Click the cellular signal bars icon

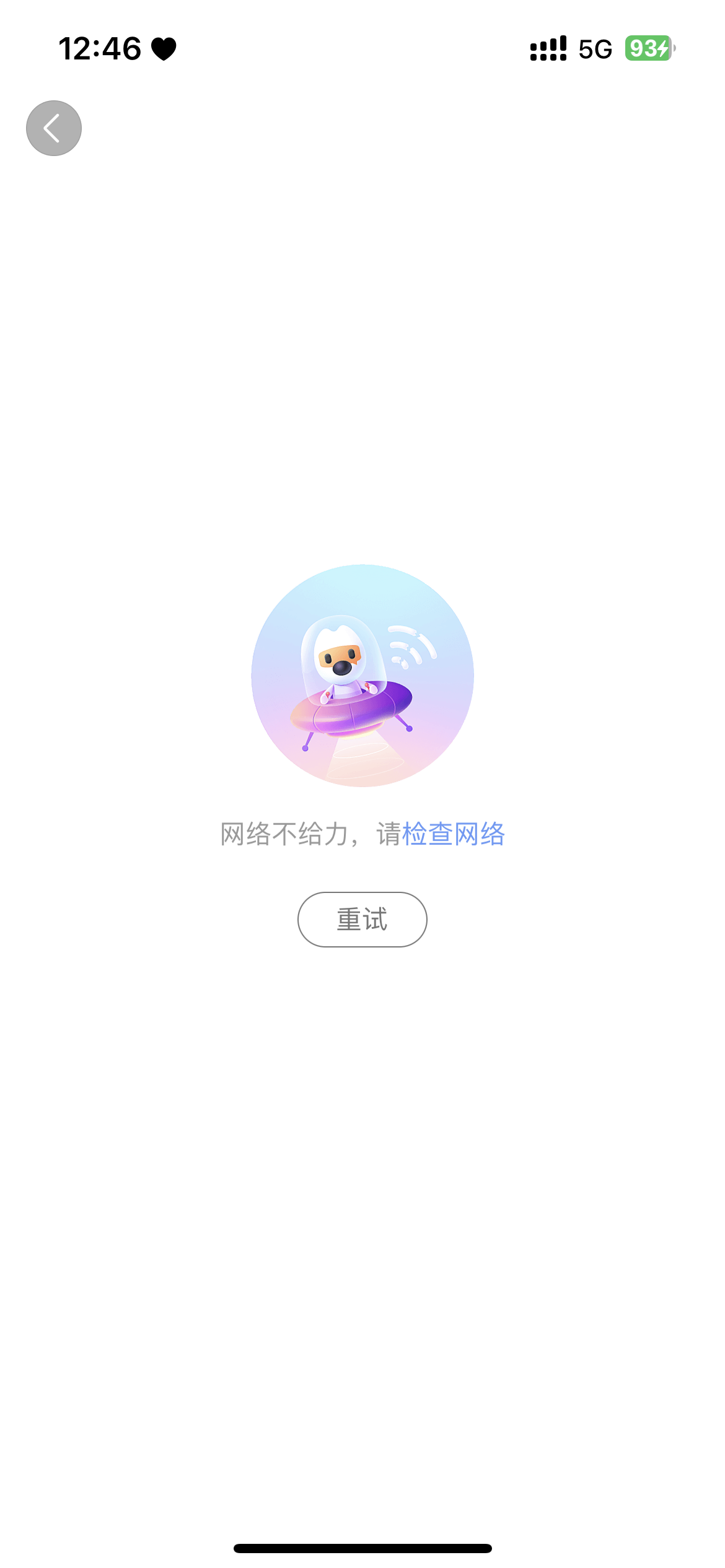pos(548,48)
